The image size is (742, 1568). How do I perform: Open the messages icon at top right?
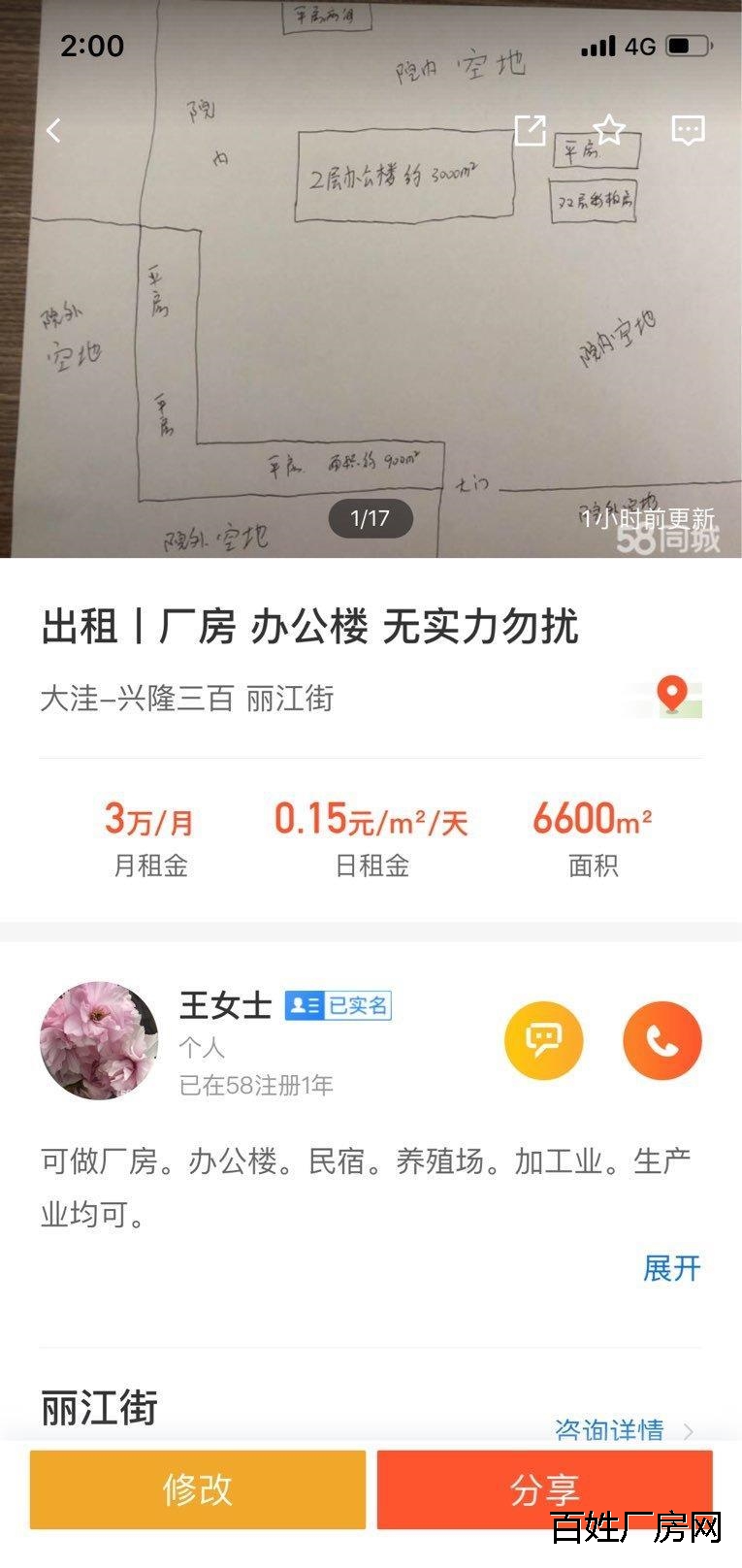point(688,130)
